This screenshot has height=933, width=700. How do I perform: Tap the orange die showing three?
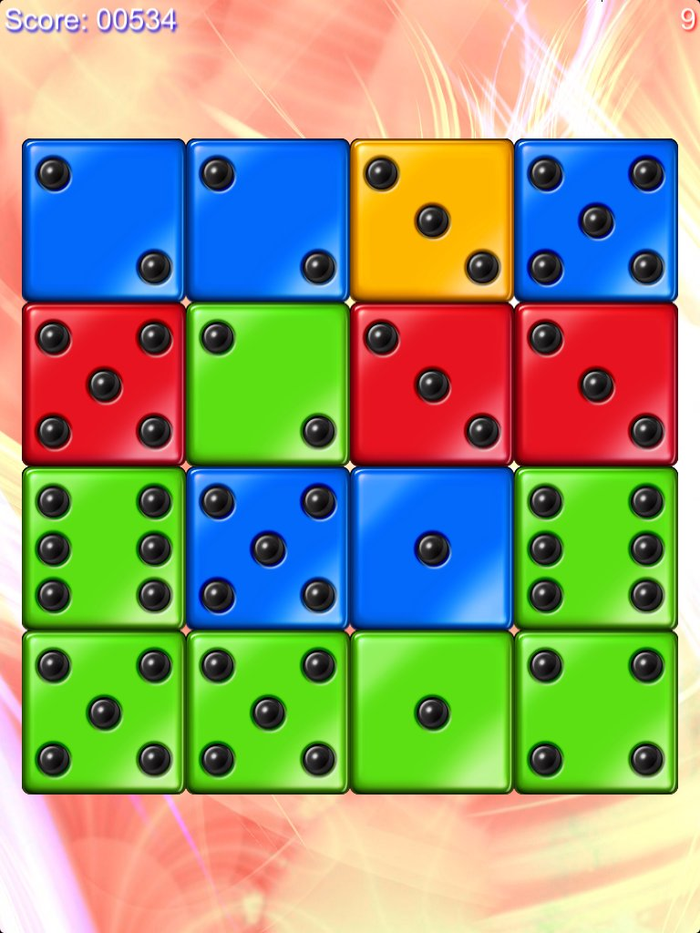click(x=432, y=220)
